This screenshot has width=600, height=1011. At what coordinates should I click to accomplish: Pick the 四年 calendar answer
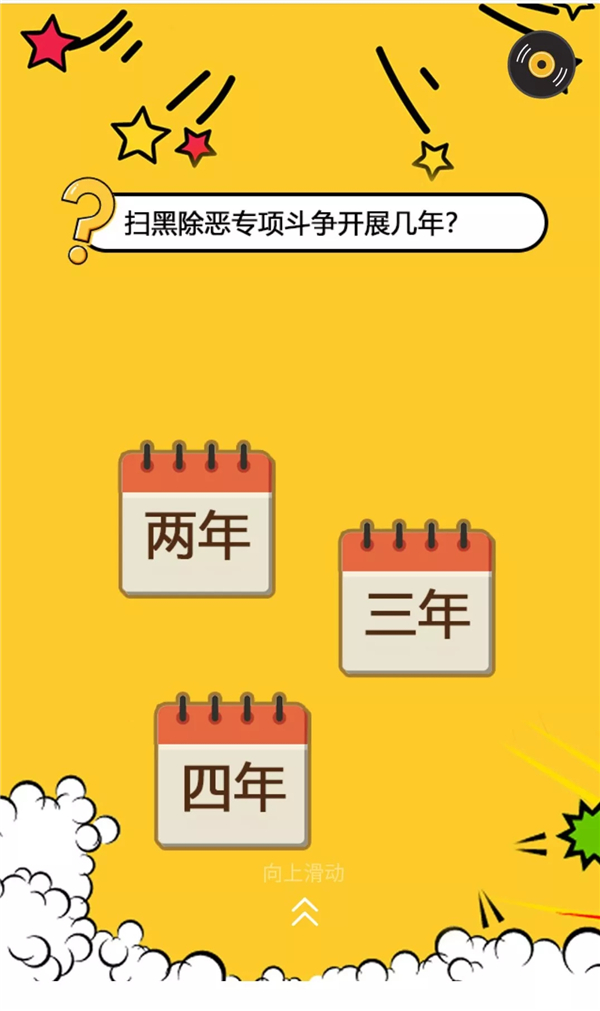(x=233, y=775)
